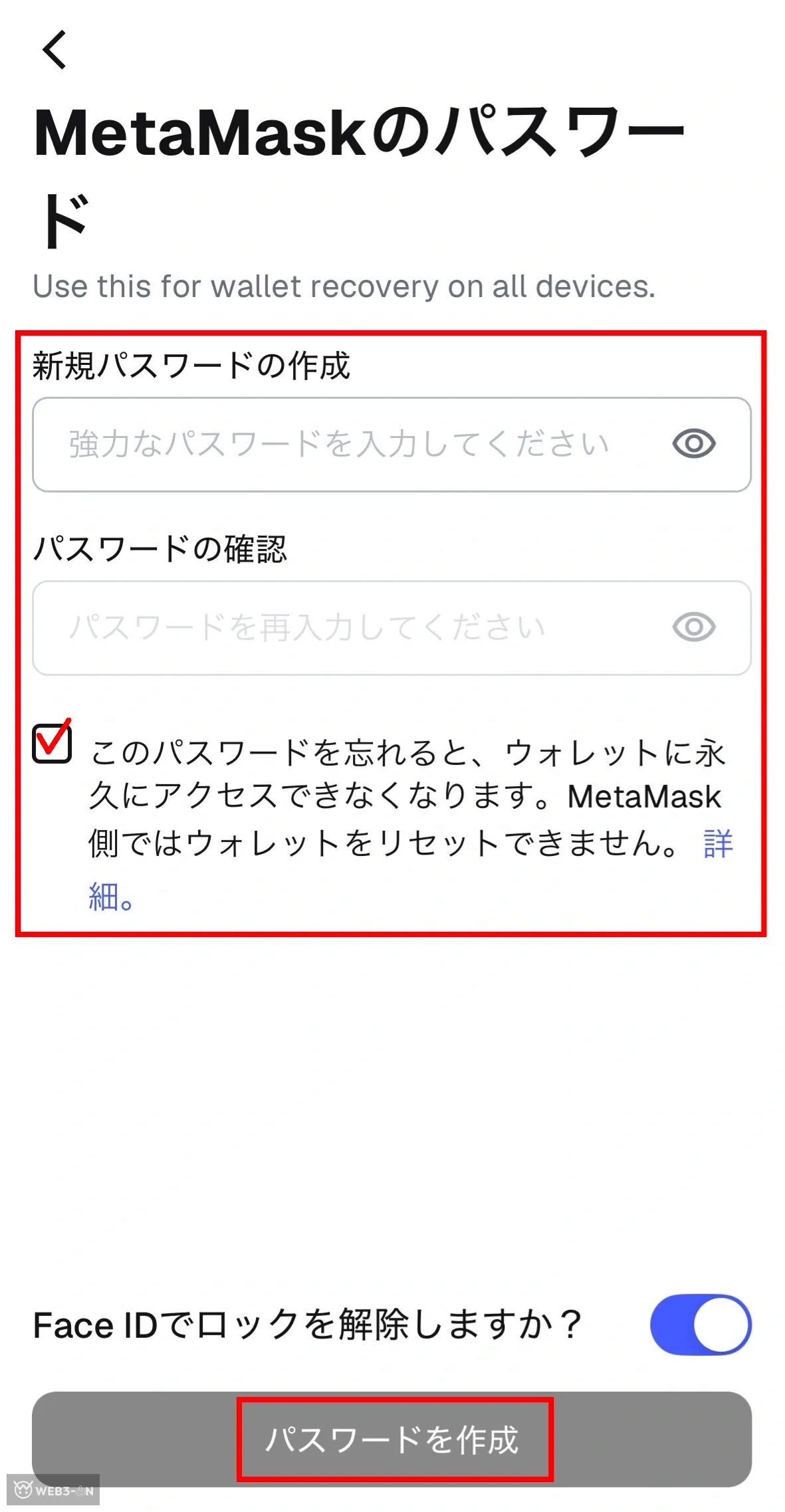Open the 詳細 learn-more link
Image resolution: width=785 pixels, height=1512 pixels.
718,845
